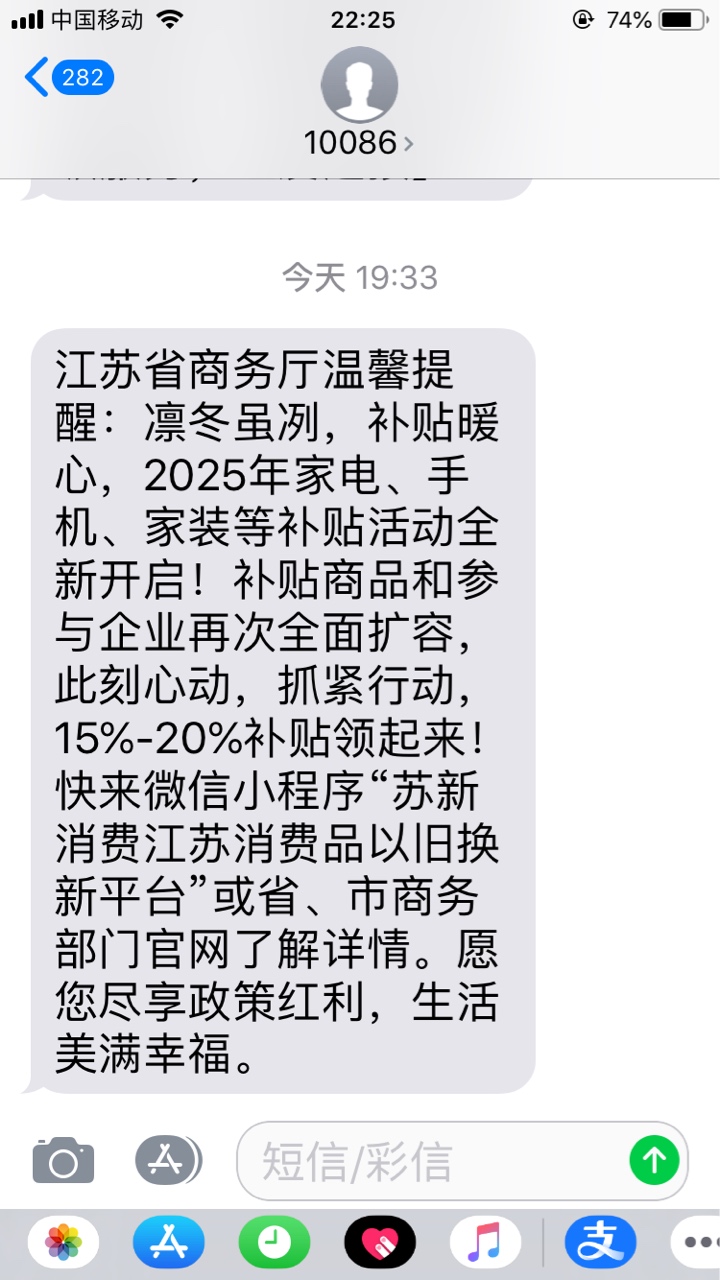Open the Photos app in the app strip
This screenshot has width=720, height=1280.
63,1243
